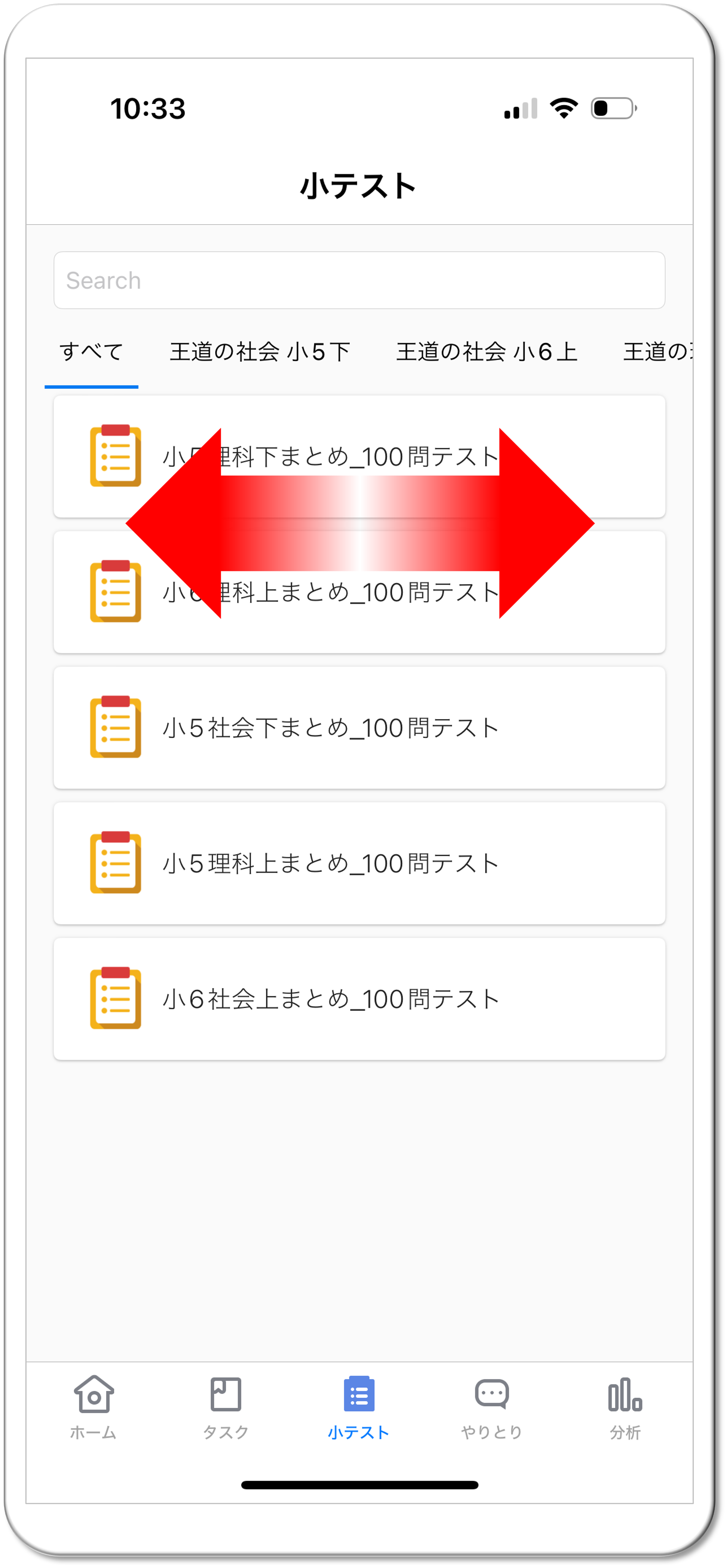Image resolution: width=727 pixels, height=1568 pixels.
Task: Open 小5理科上まとめ_100問テスト
Action: click(359, 864)
